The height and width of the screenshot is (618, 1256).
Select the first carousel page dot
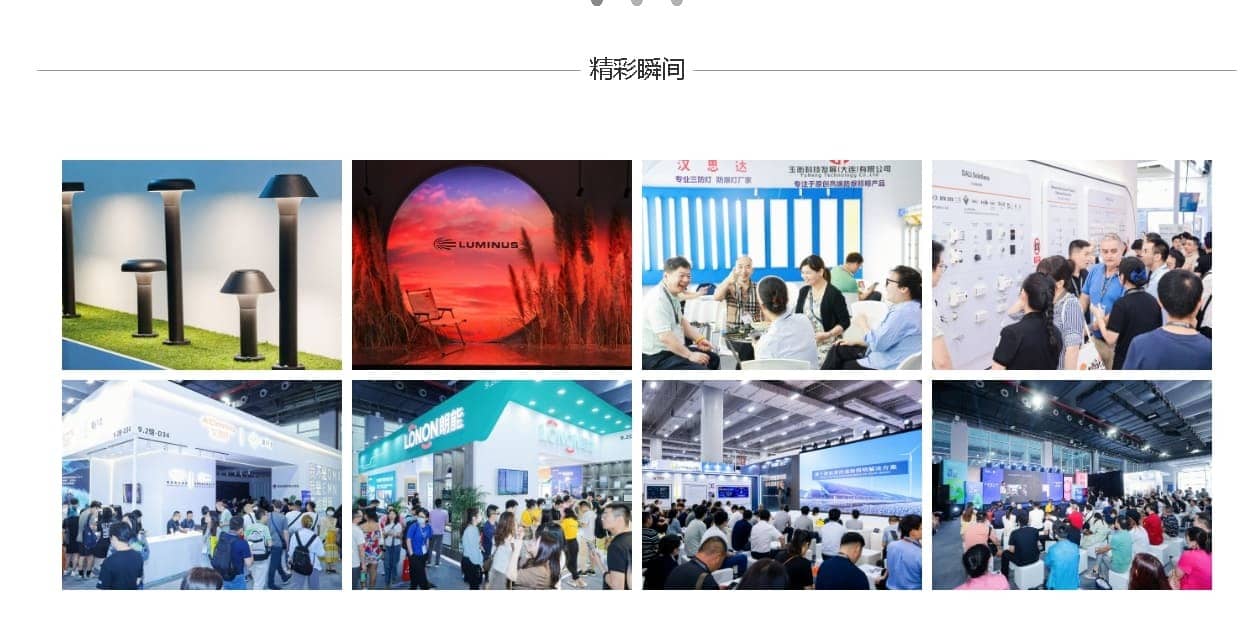point(597,2)
